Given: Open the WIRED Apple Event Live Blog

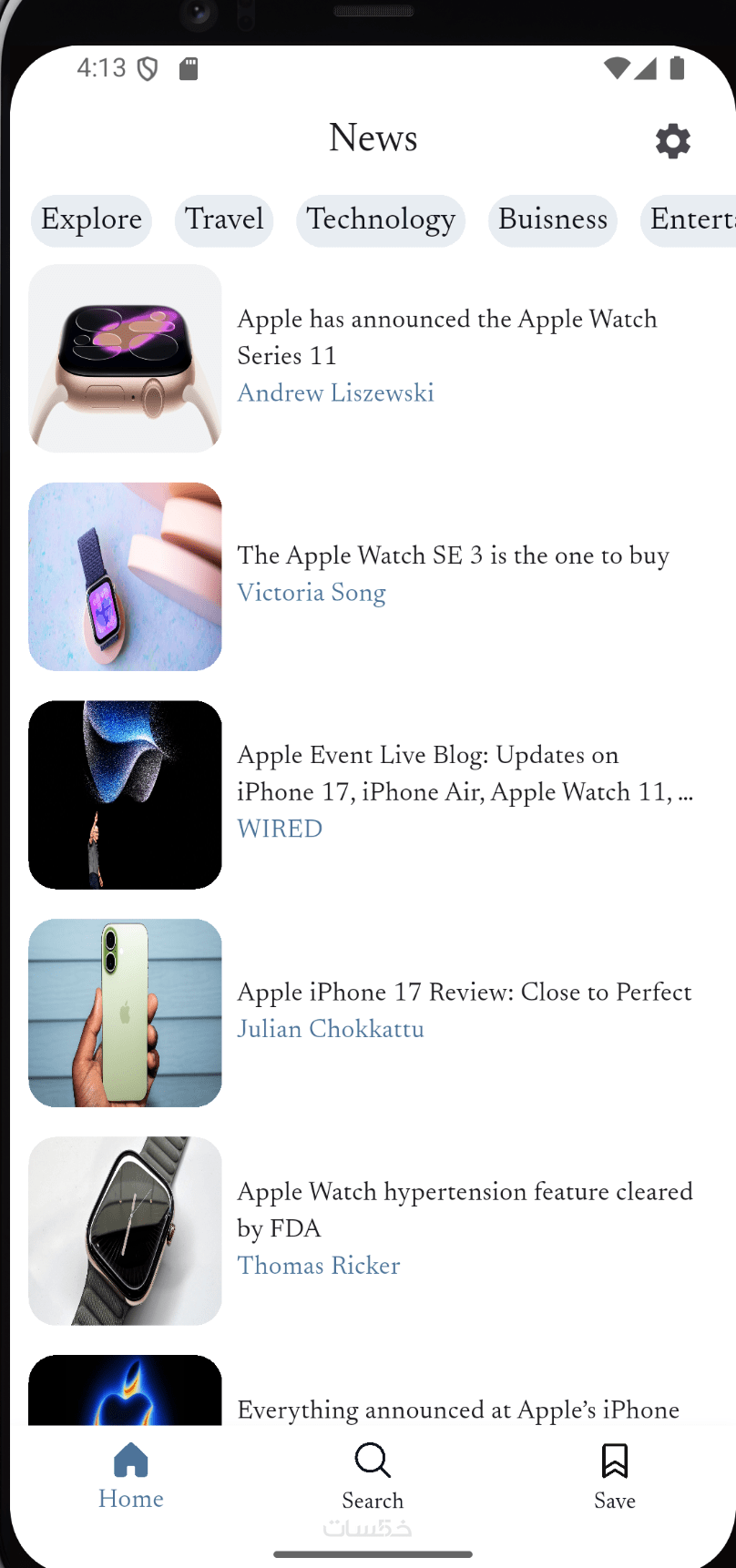Looking at the screenshot, I should (x=368, y=795).
